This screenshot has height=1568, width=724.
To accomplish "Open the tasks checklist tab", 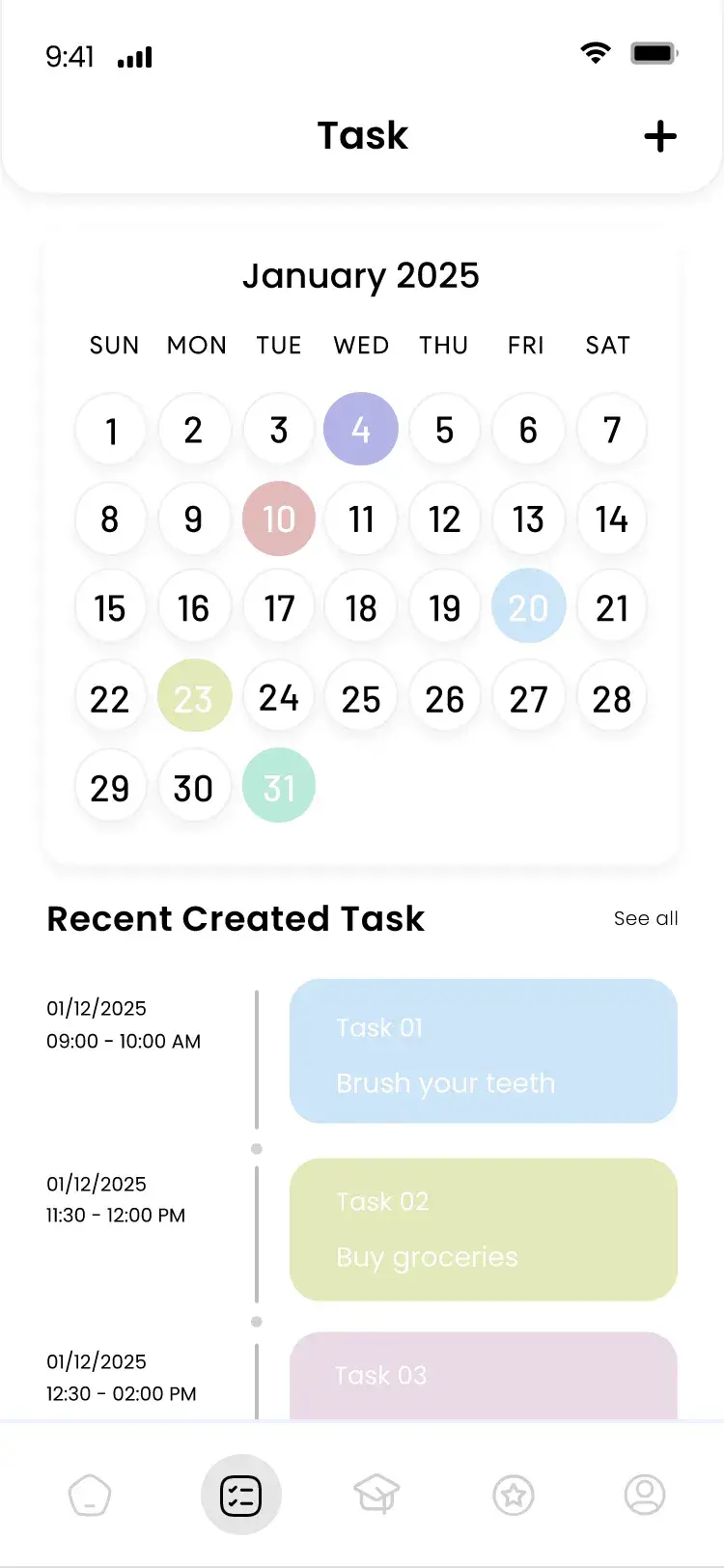I will [241, 1495].
